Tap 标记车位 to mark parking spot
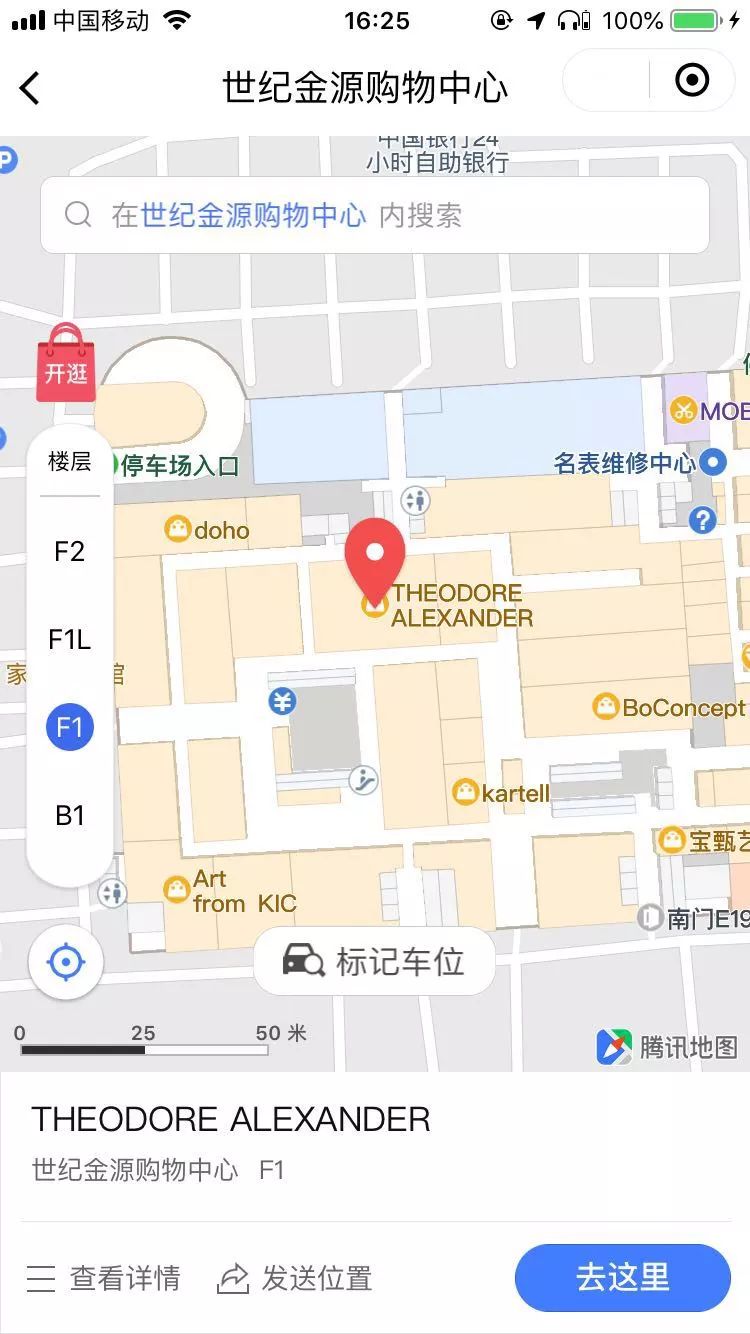 tap(375, 961)
